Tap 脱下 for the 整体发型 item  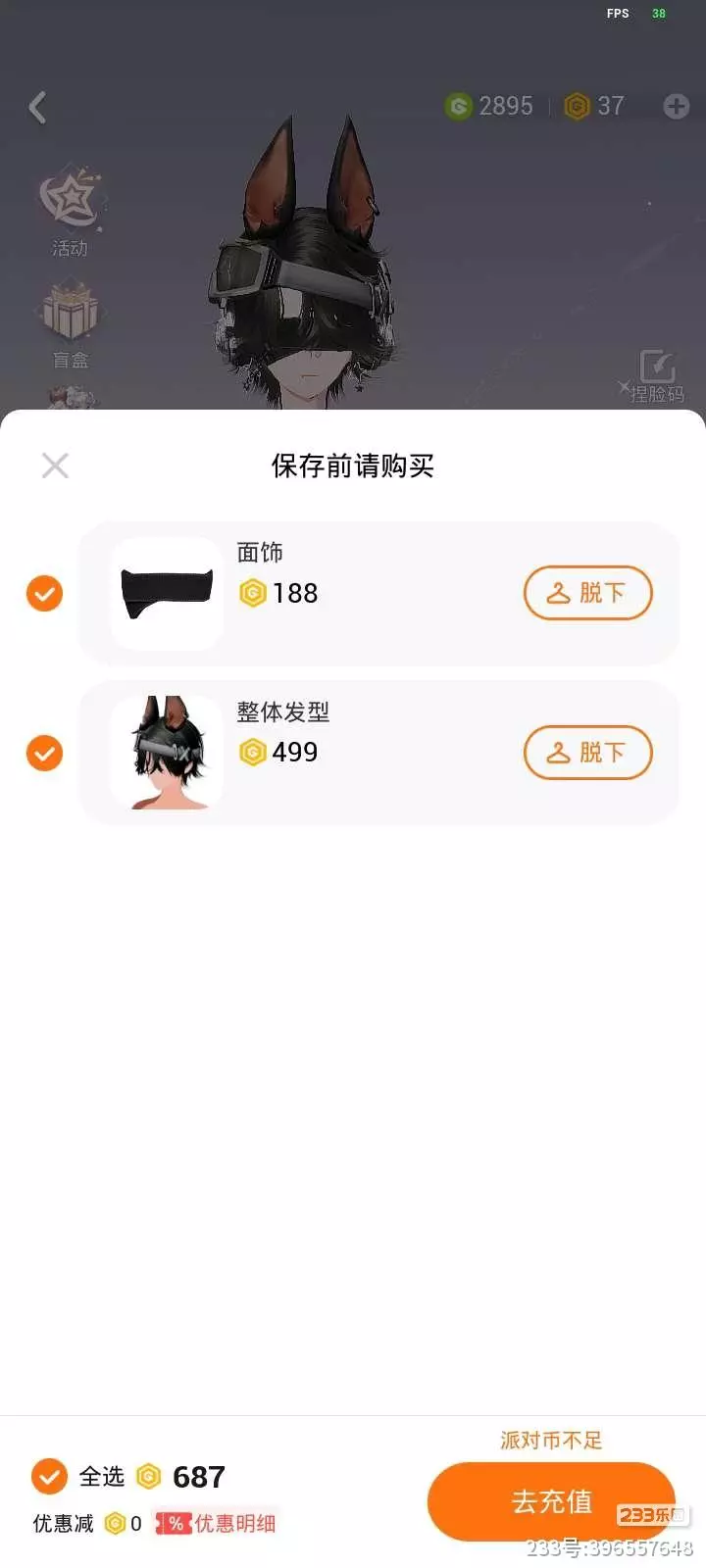(x=587, y=753)
